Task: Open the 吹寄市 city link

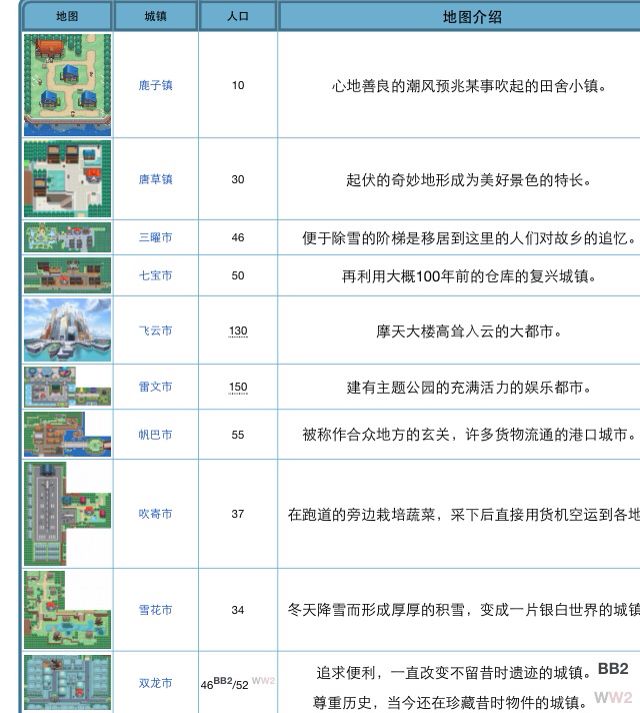Action: (x=155, y=514)
